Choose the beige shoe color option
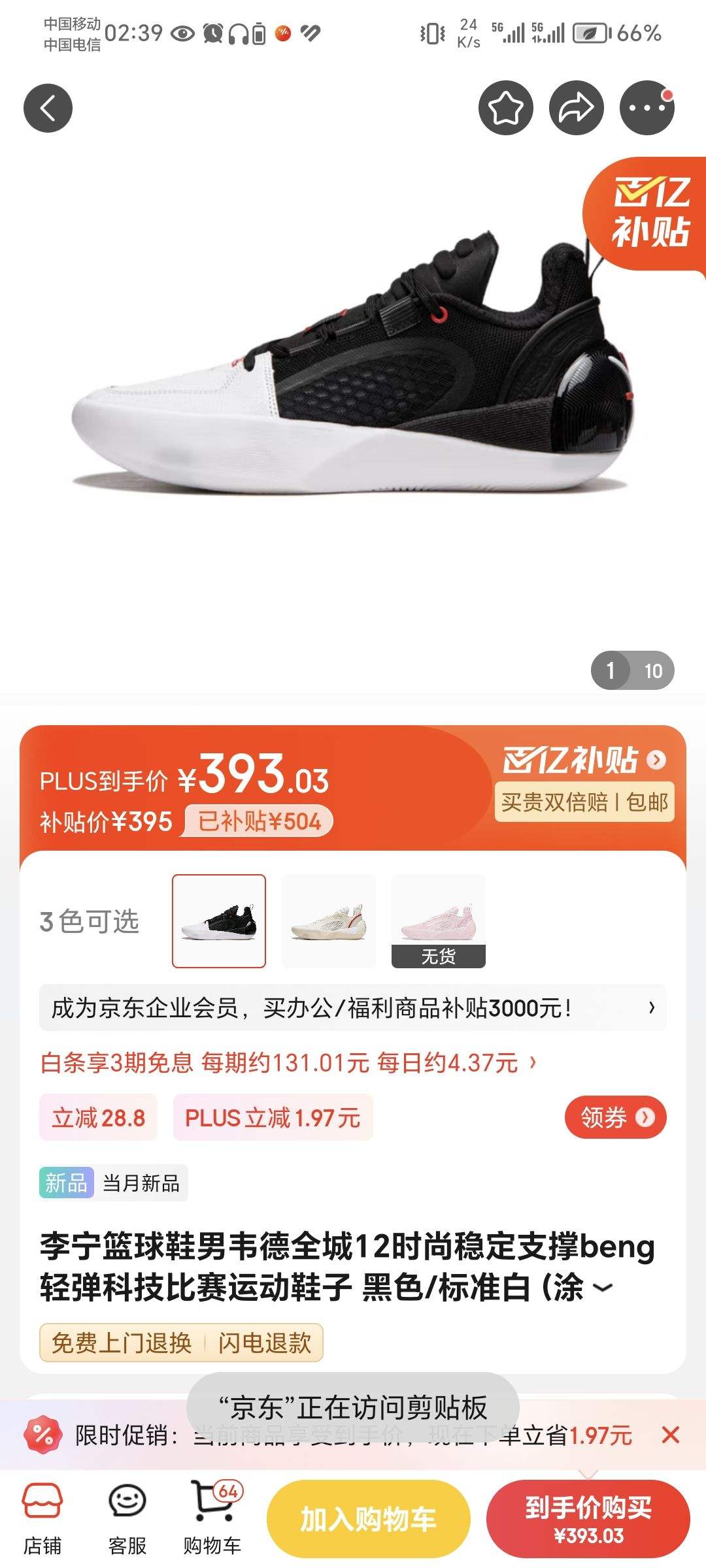This screenshot has height=1568, width=706. click(x=328, y=921)
